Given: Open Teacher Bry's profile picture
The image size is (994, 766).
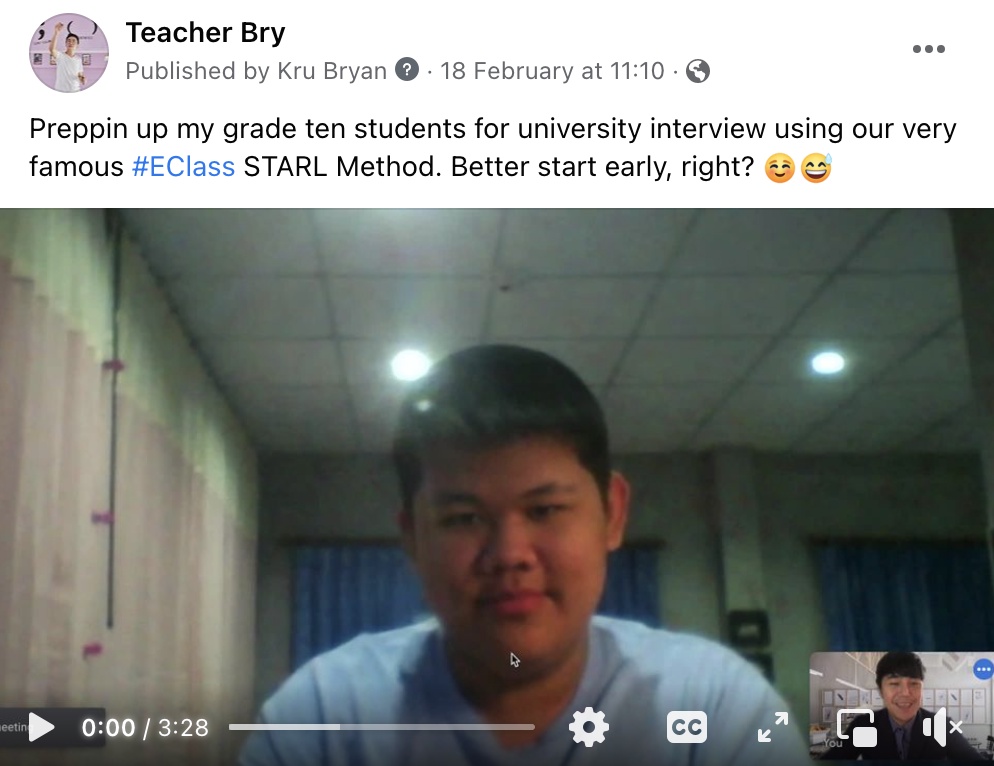Looking at the screenshot, I should click(68, 53).
